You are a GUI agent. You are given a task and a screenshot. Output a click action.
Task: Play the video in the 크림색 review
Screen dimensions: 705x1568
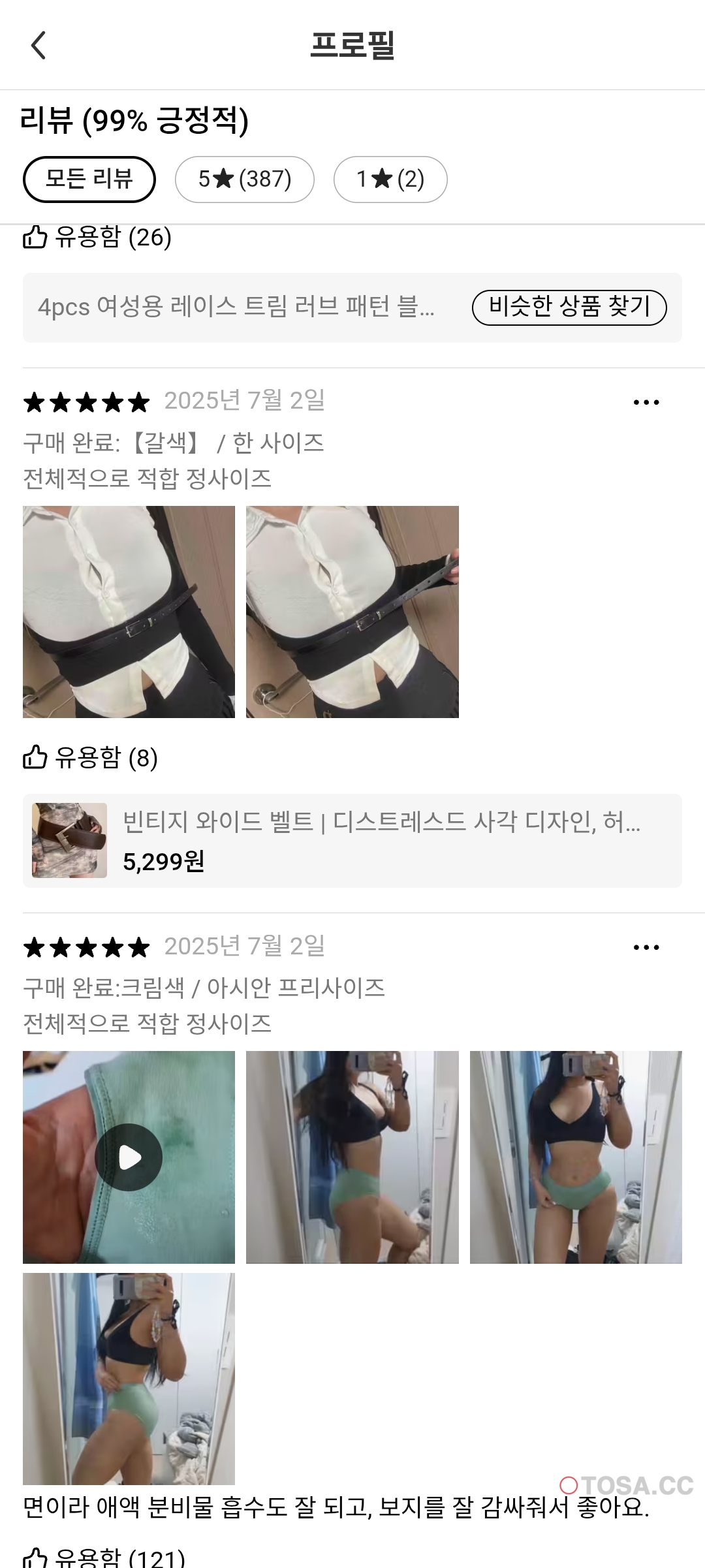[129, 1157]
